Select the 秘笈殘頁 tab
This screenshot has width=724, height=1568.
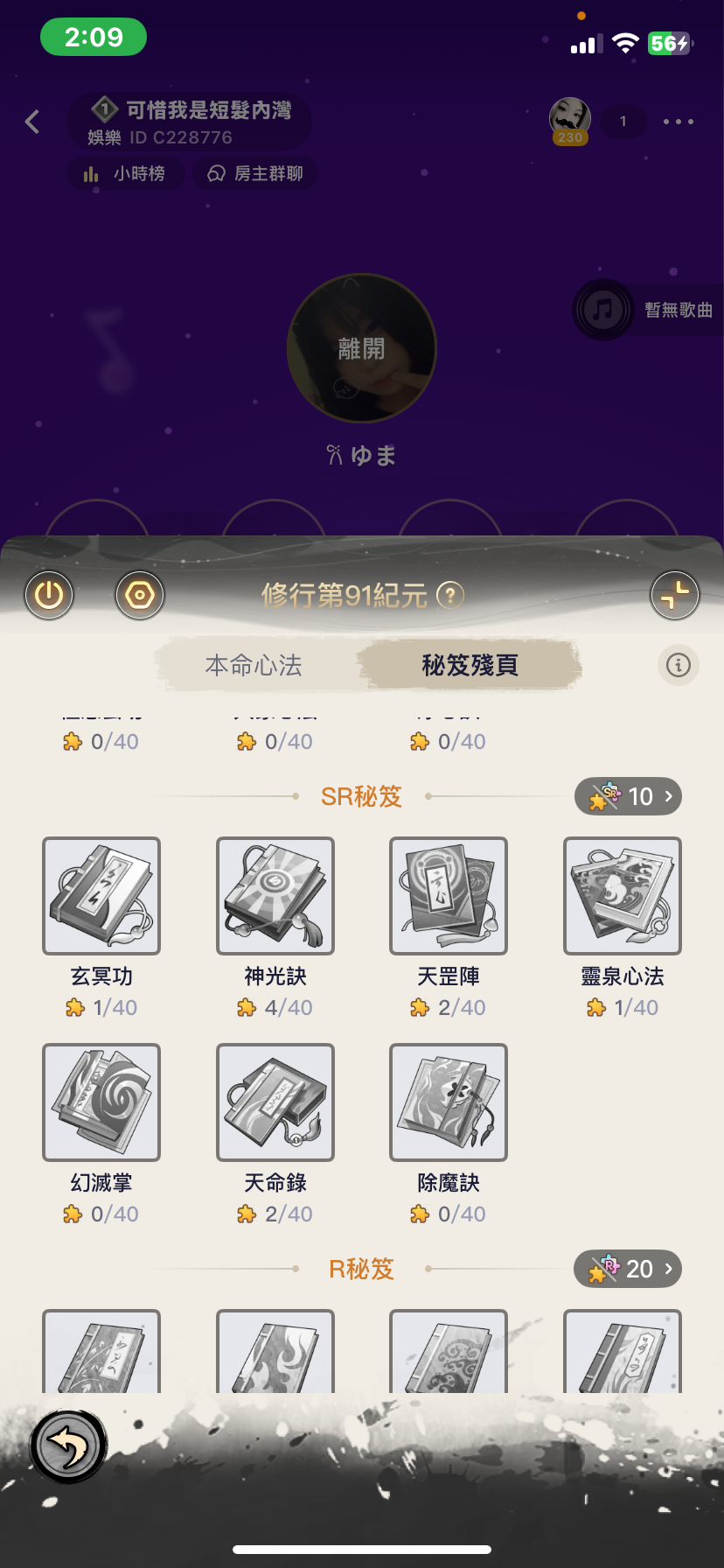click(x=470, y=666)
